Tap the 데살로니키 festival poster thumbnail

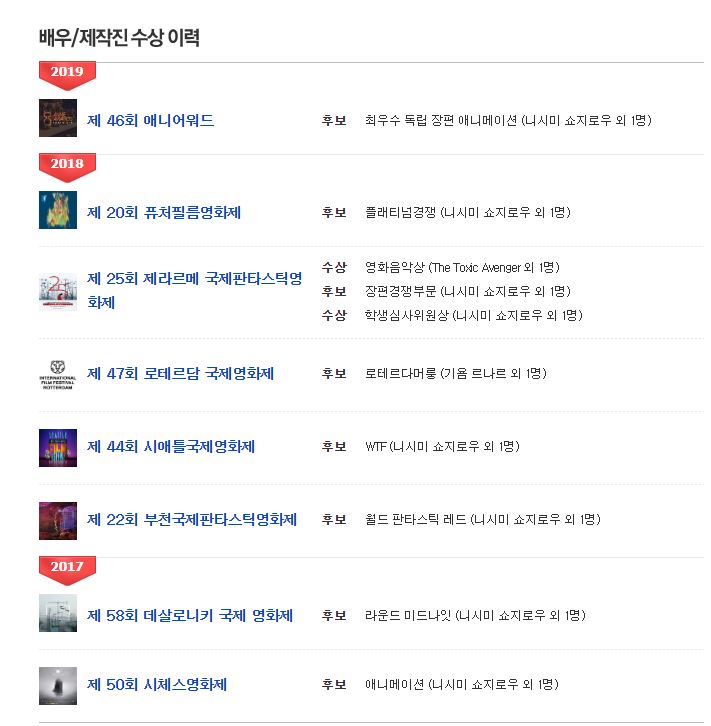pos(57,614)
